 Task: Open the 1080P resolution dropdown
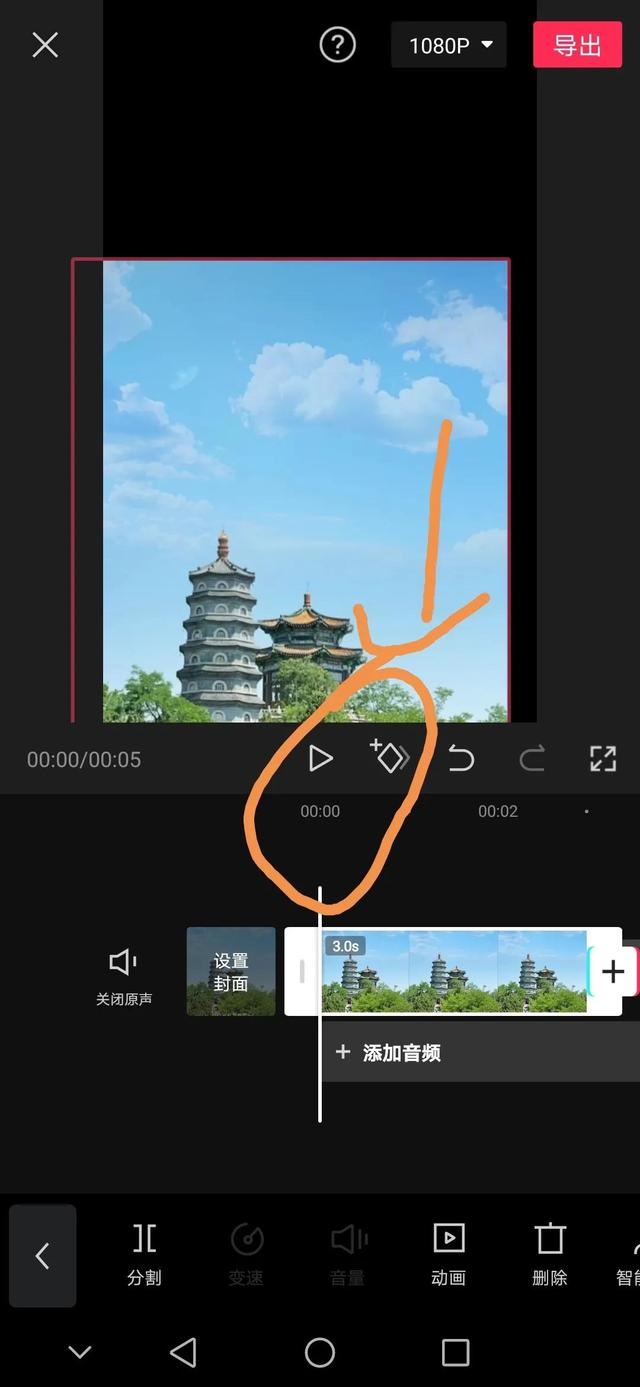[450, 45]
